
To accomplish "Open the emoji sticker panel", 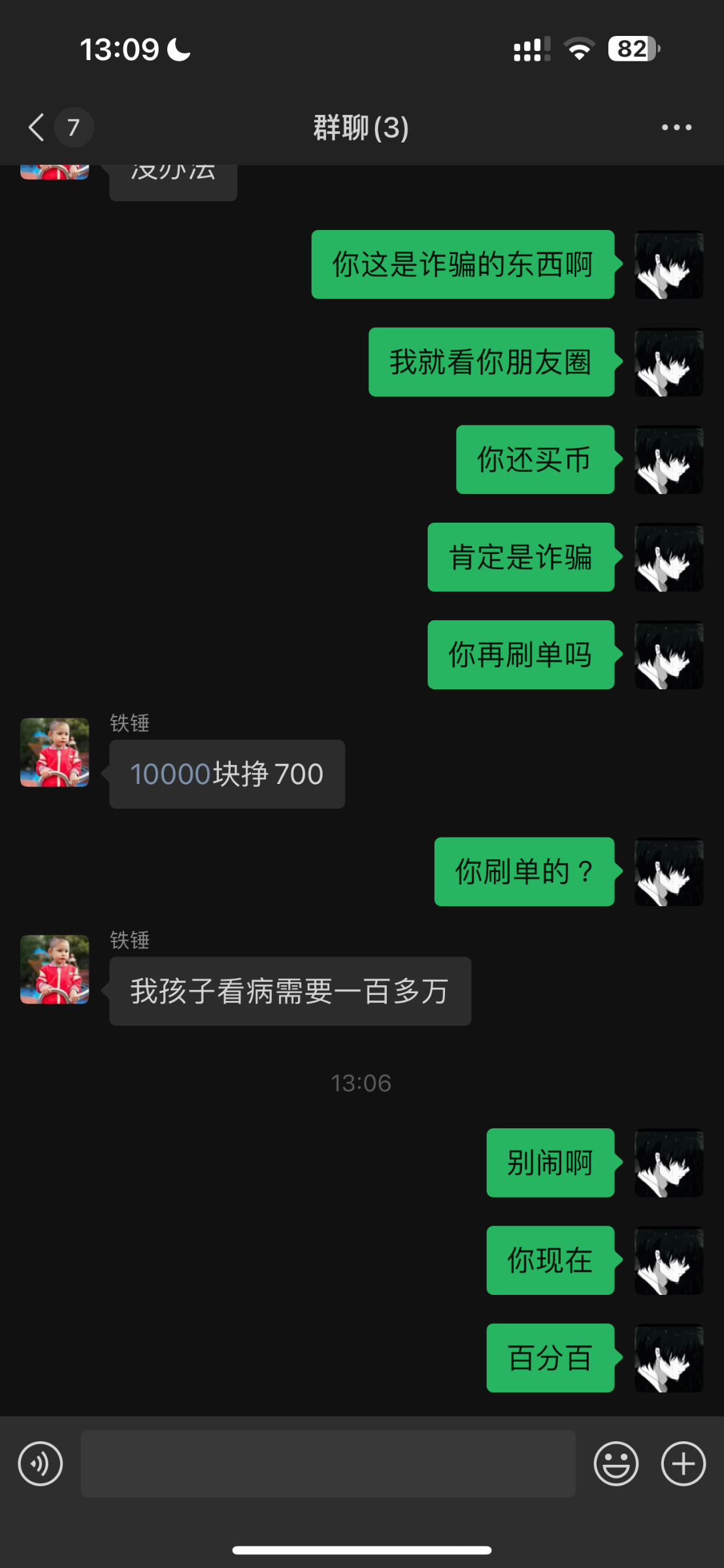I will click(x=616, y=1463).
